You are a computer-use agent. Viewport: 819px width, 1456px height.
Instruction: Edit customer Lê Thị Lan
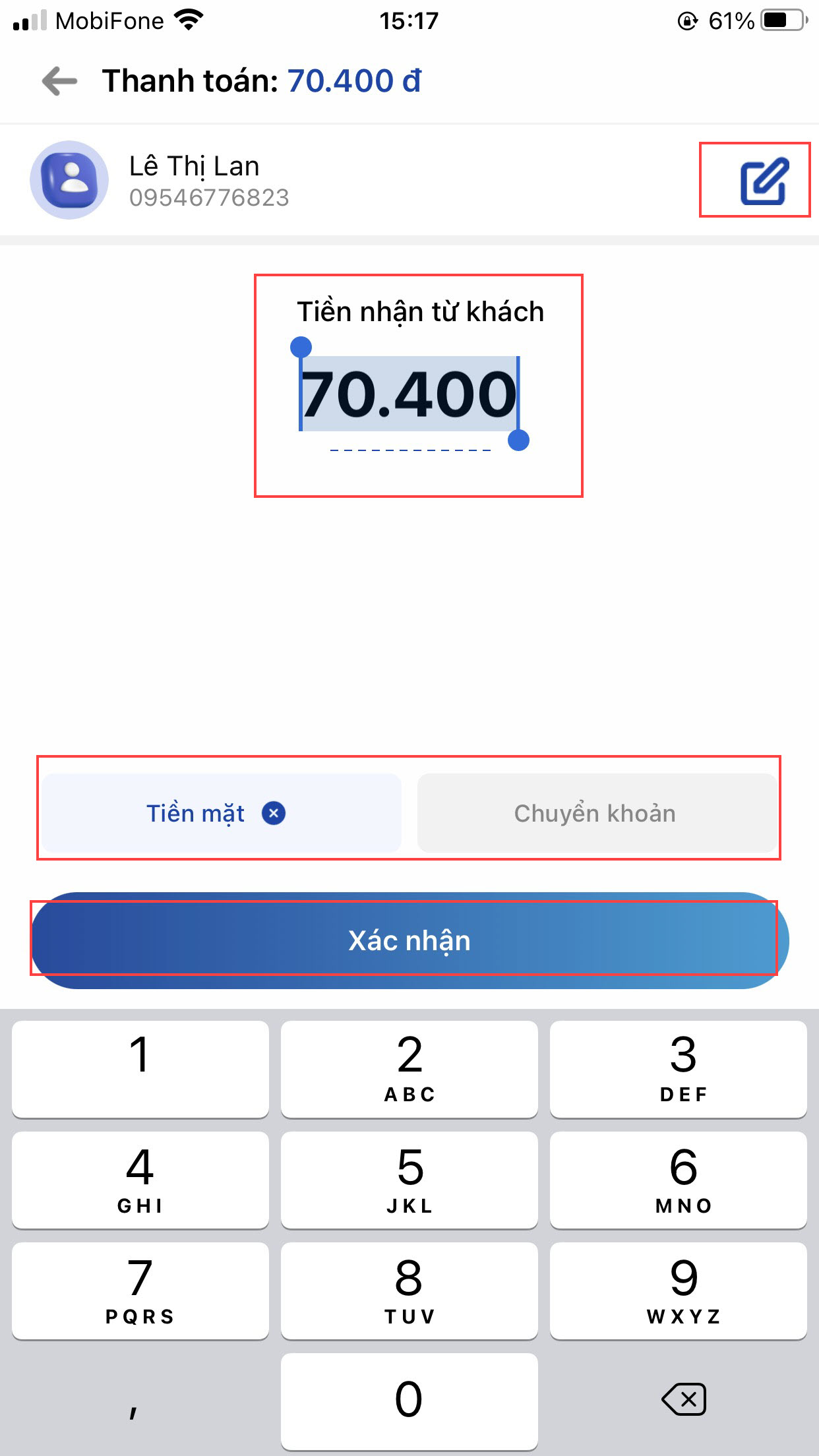pos(764,181)
